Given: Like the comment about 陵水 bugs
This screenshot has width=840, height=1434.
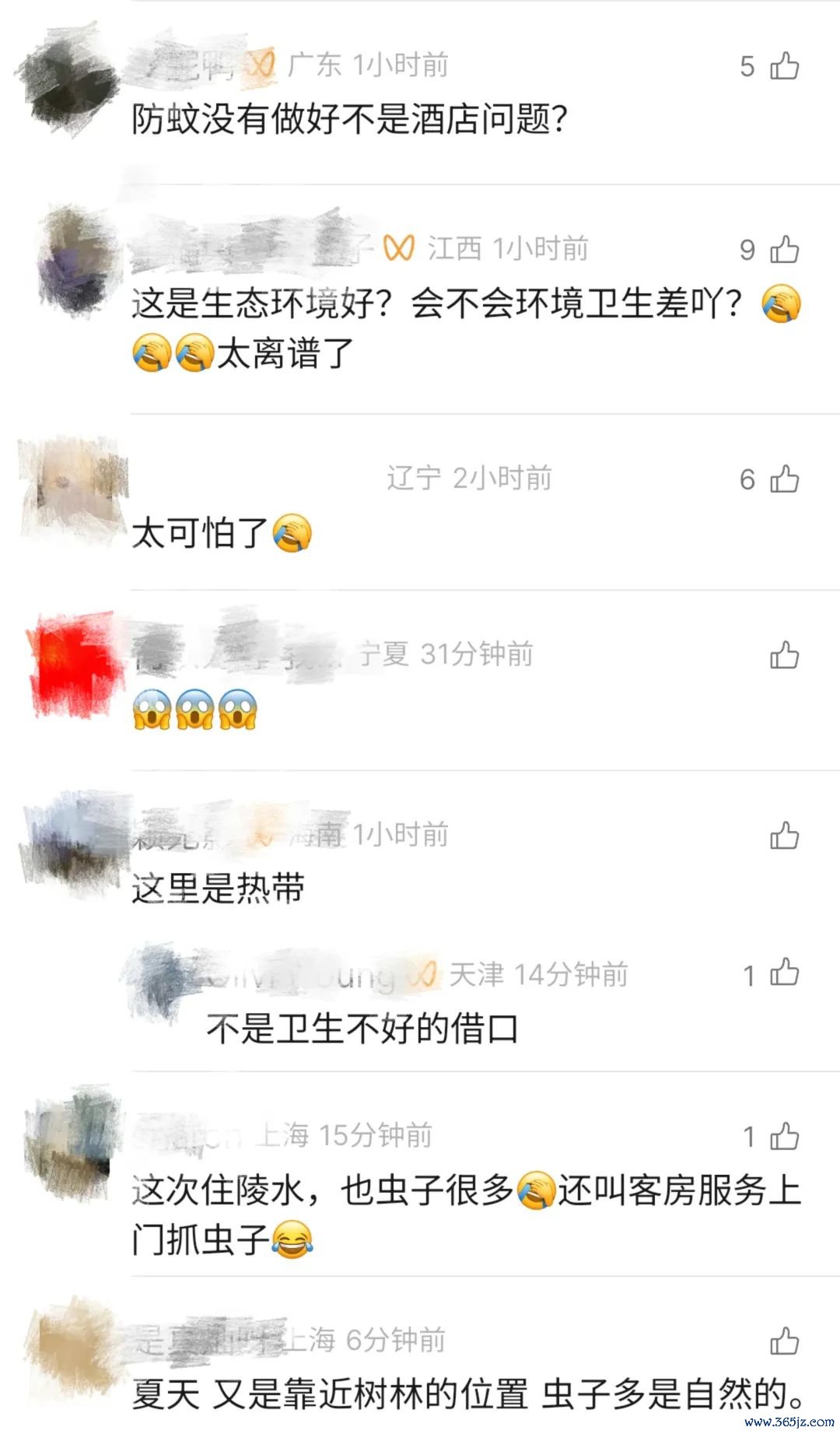Looking at the screenshot, I should pos(784,1136).
